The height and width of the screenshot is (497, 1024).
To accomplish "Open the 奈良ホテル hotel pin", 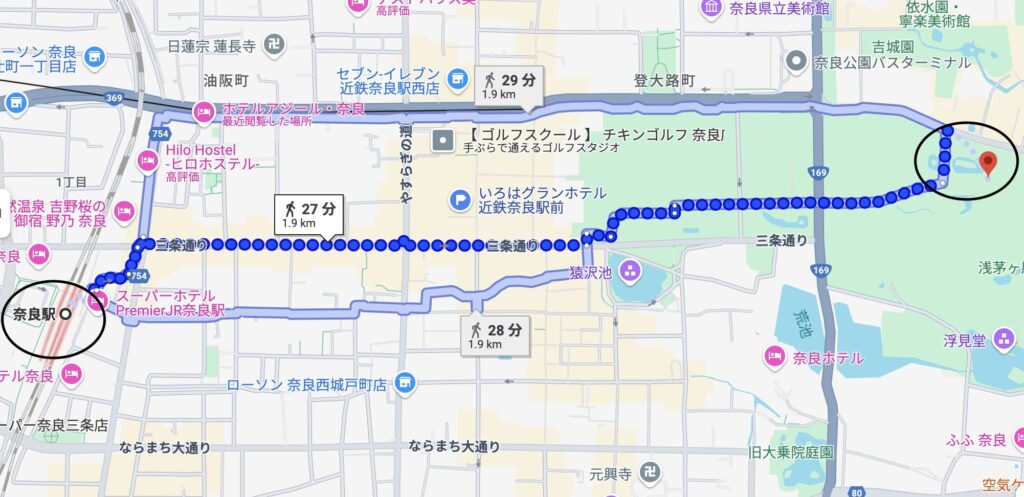I will point(774,357).
